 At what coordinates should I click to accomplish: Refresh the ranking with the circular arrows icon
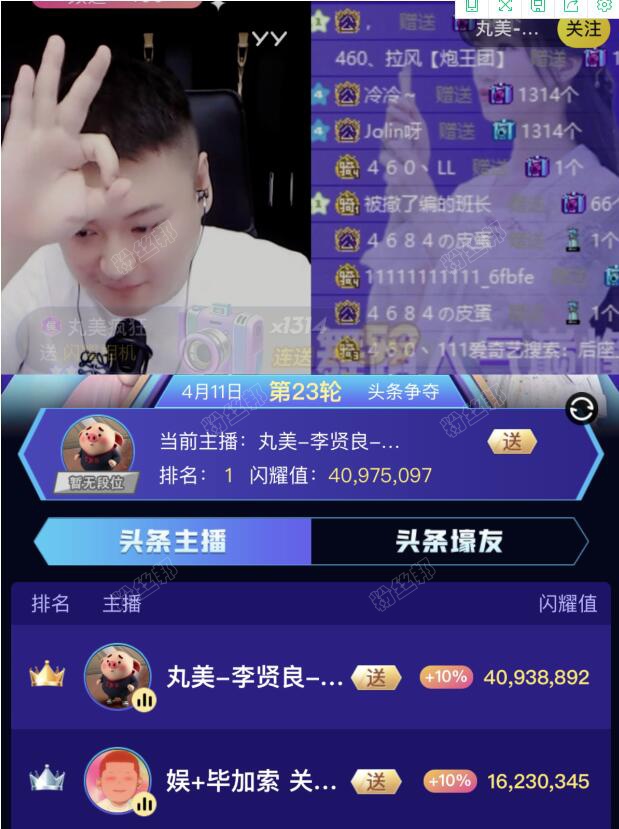click(582, 408)
